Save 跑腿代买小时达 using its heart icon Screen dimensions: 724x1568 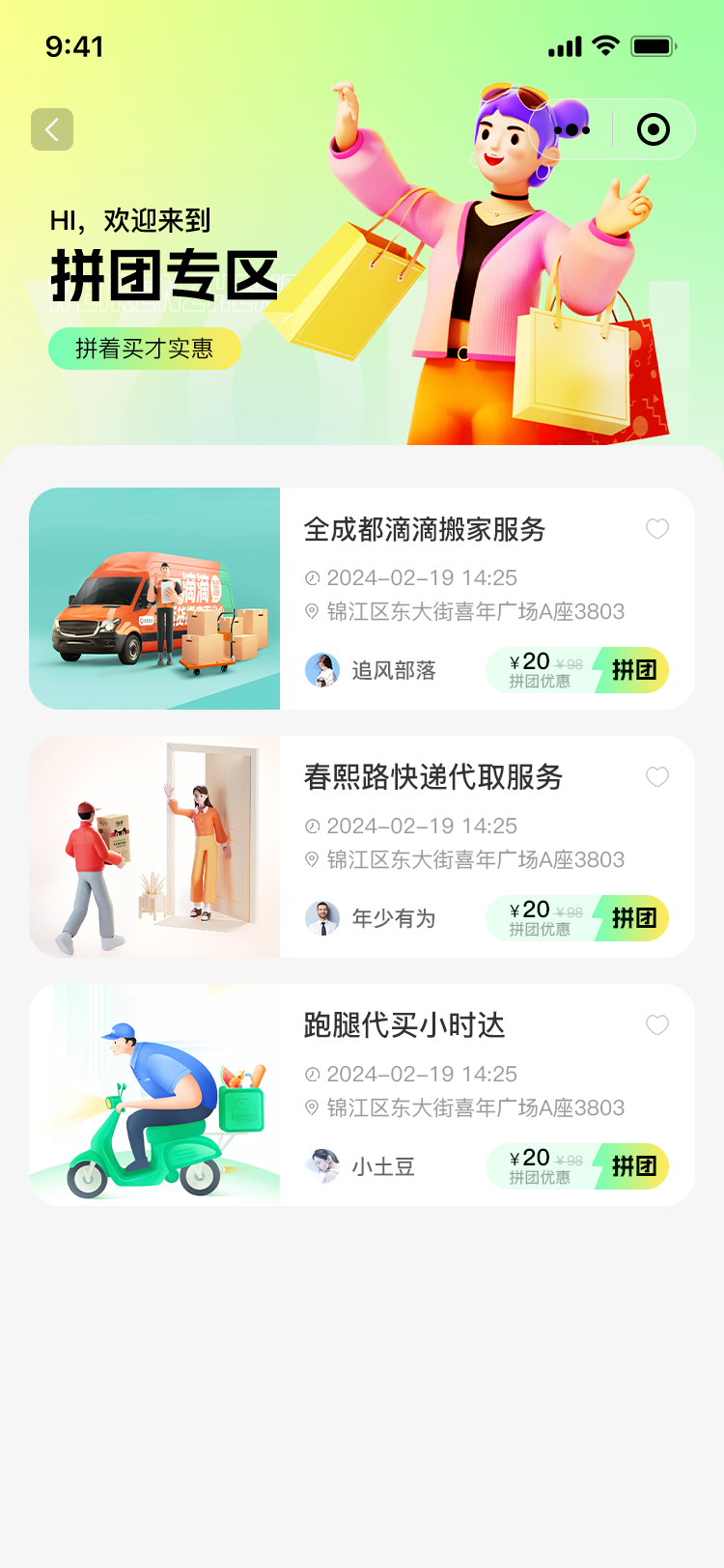[x=657, y=1025]
